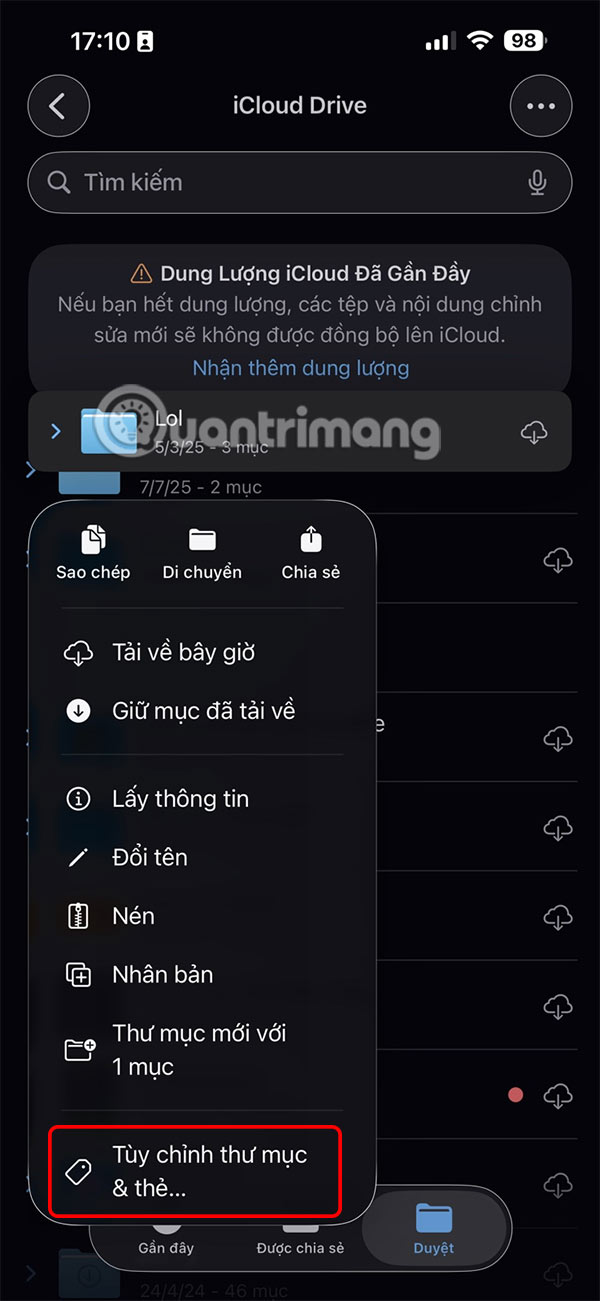
Task: Choose Di chuyển to move the folder
Action: (x=202, y=554)
